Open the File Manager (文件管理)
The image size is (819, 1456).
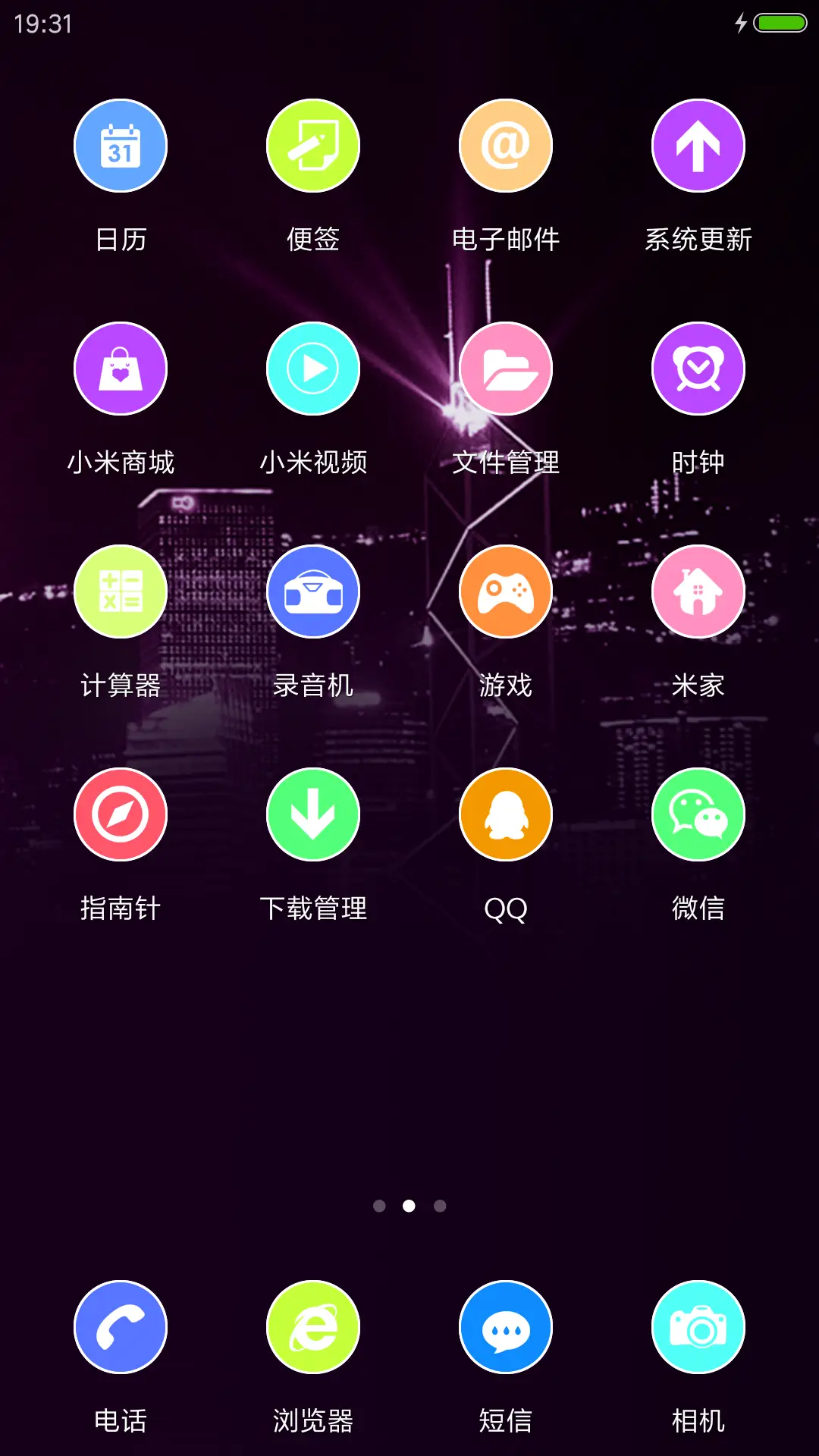click(505, 368)
